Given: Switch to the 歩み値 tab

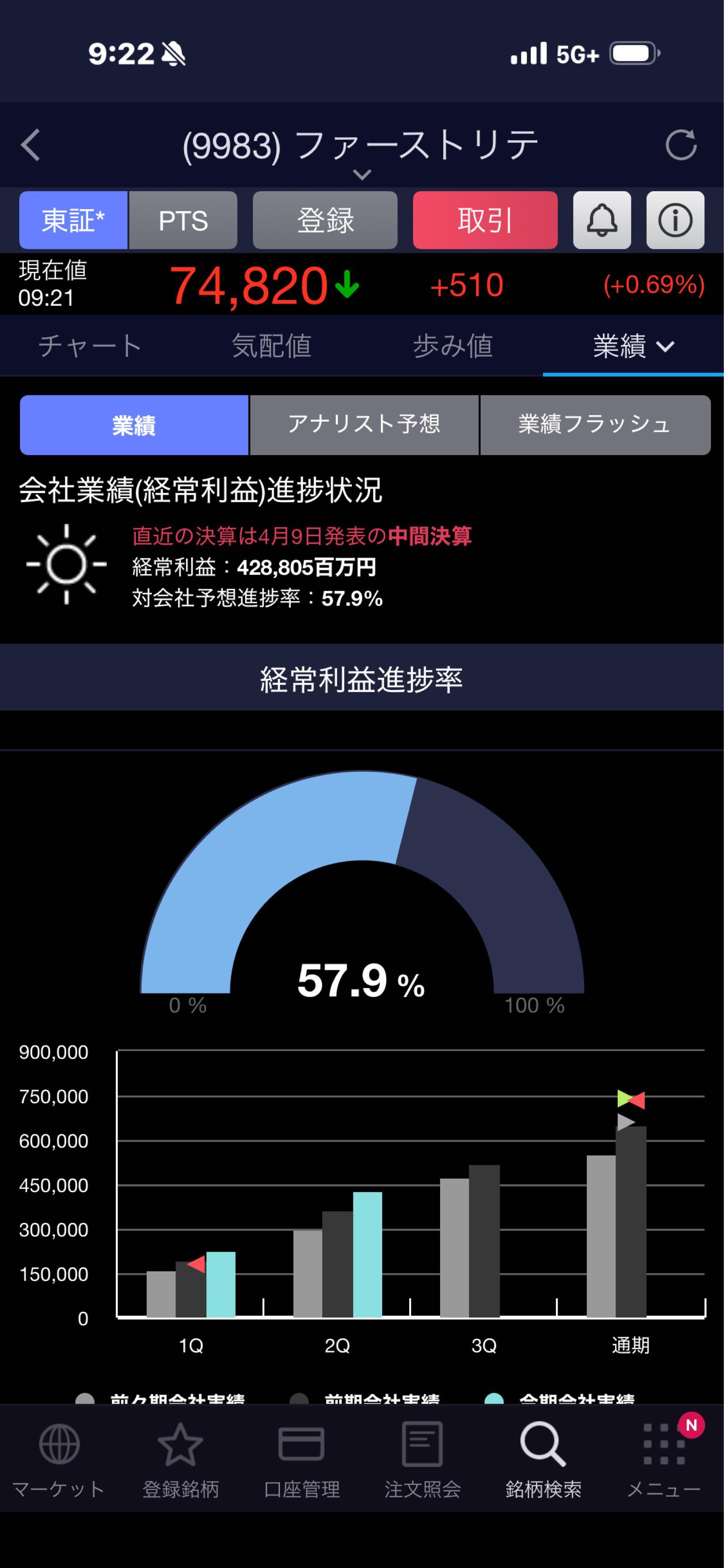Looking at the screenshot, I should pyautogui.click(x=453, y=346).
